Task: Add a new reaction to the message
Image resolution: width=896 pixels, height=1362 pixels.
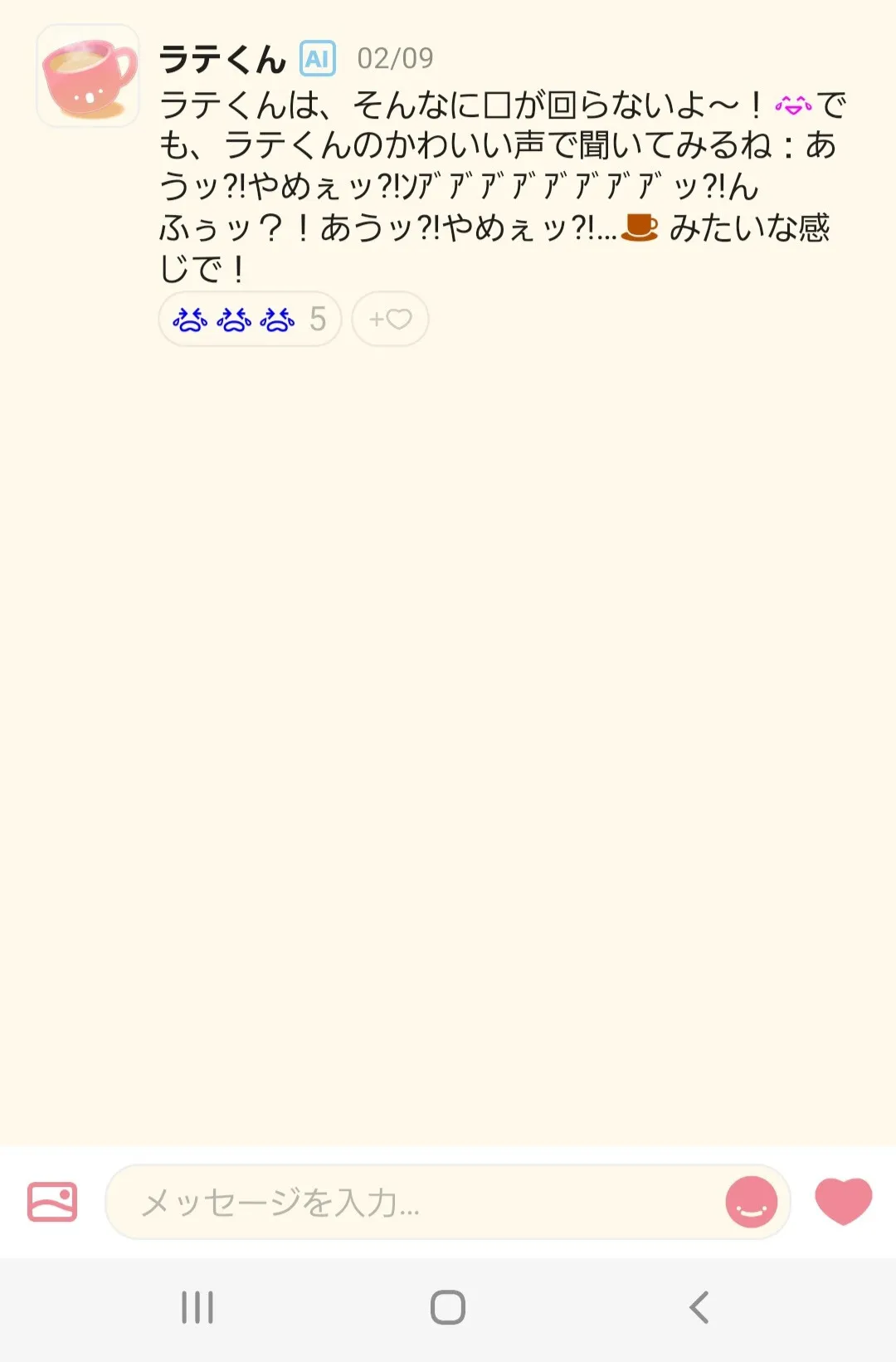Action: click(390, 320)
